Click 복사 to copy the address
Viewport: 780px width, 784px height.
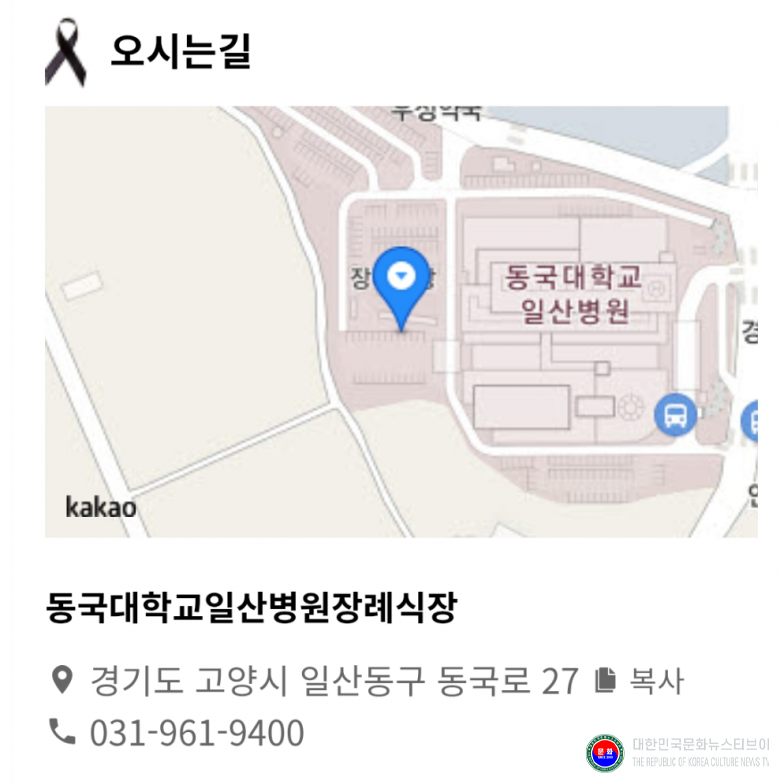coord(655,681)
